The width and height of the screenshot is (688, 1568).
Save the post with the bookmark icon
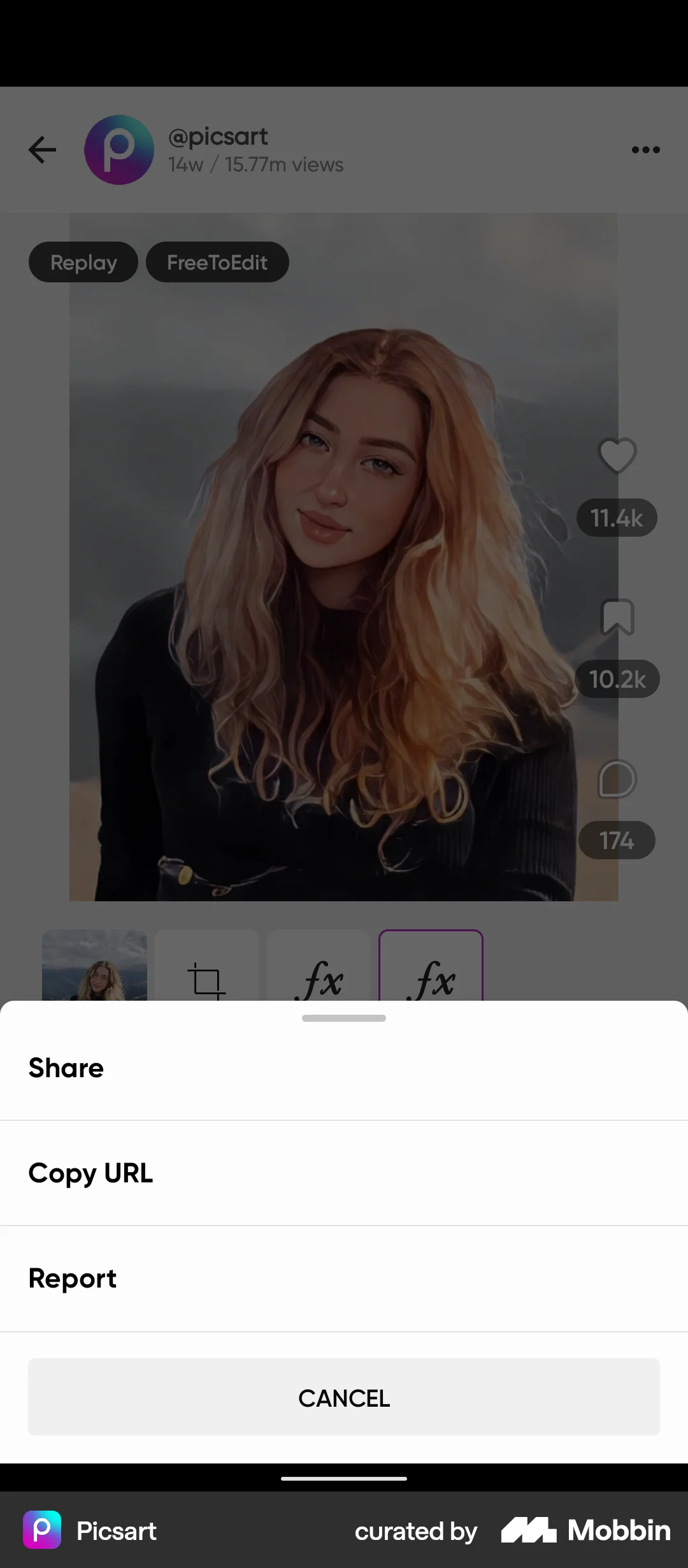click(616, 617)
